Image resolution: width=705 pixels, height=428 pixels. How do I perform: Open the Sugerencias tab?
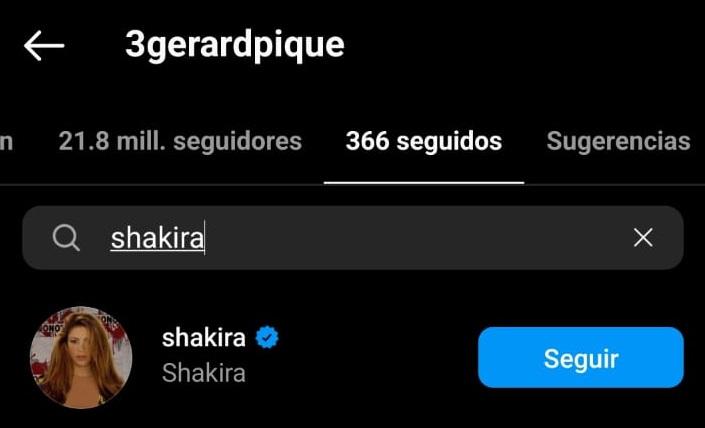[x=618, y=141]
